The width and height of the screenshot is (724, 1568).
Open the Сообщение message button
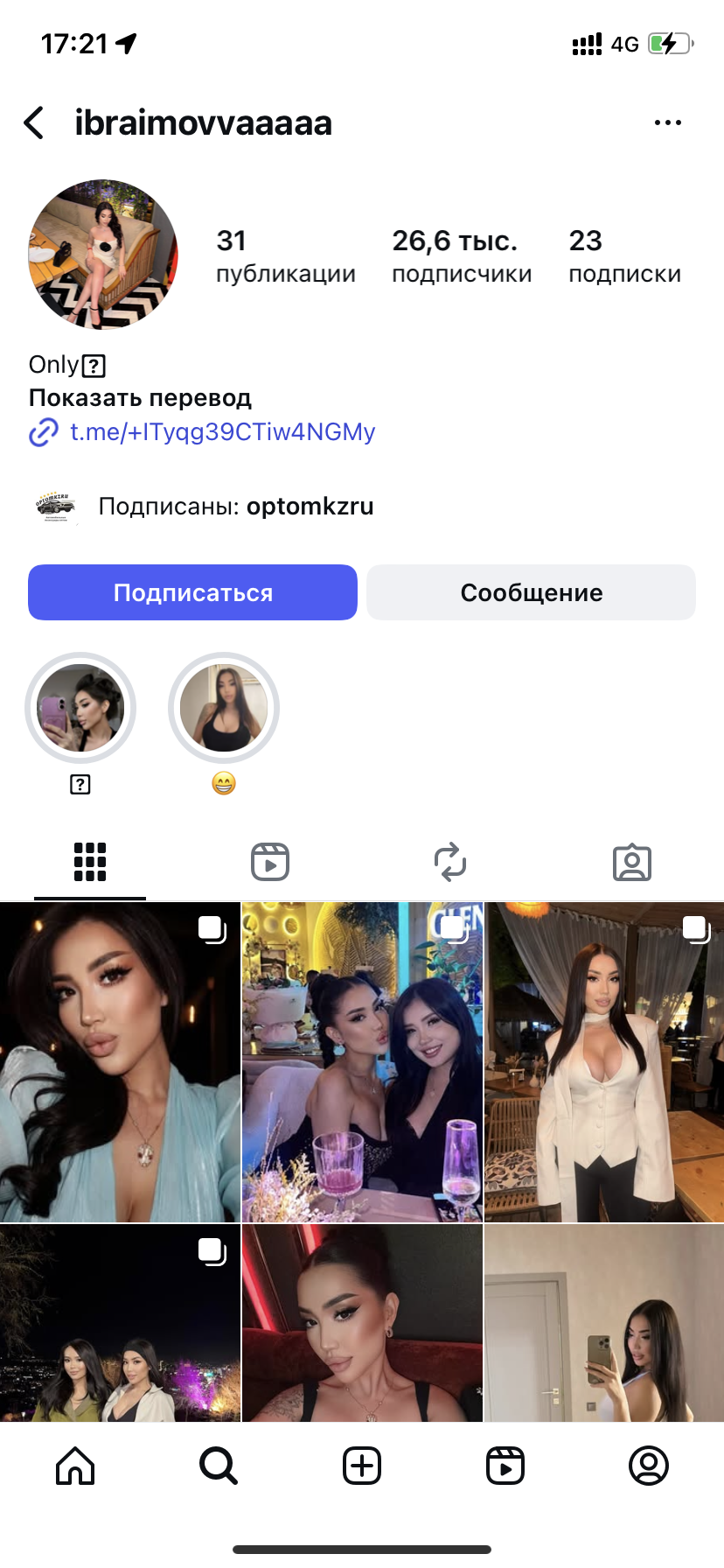[x=531, y=592]
